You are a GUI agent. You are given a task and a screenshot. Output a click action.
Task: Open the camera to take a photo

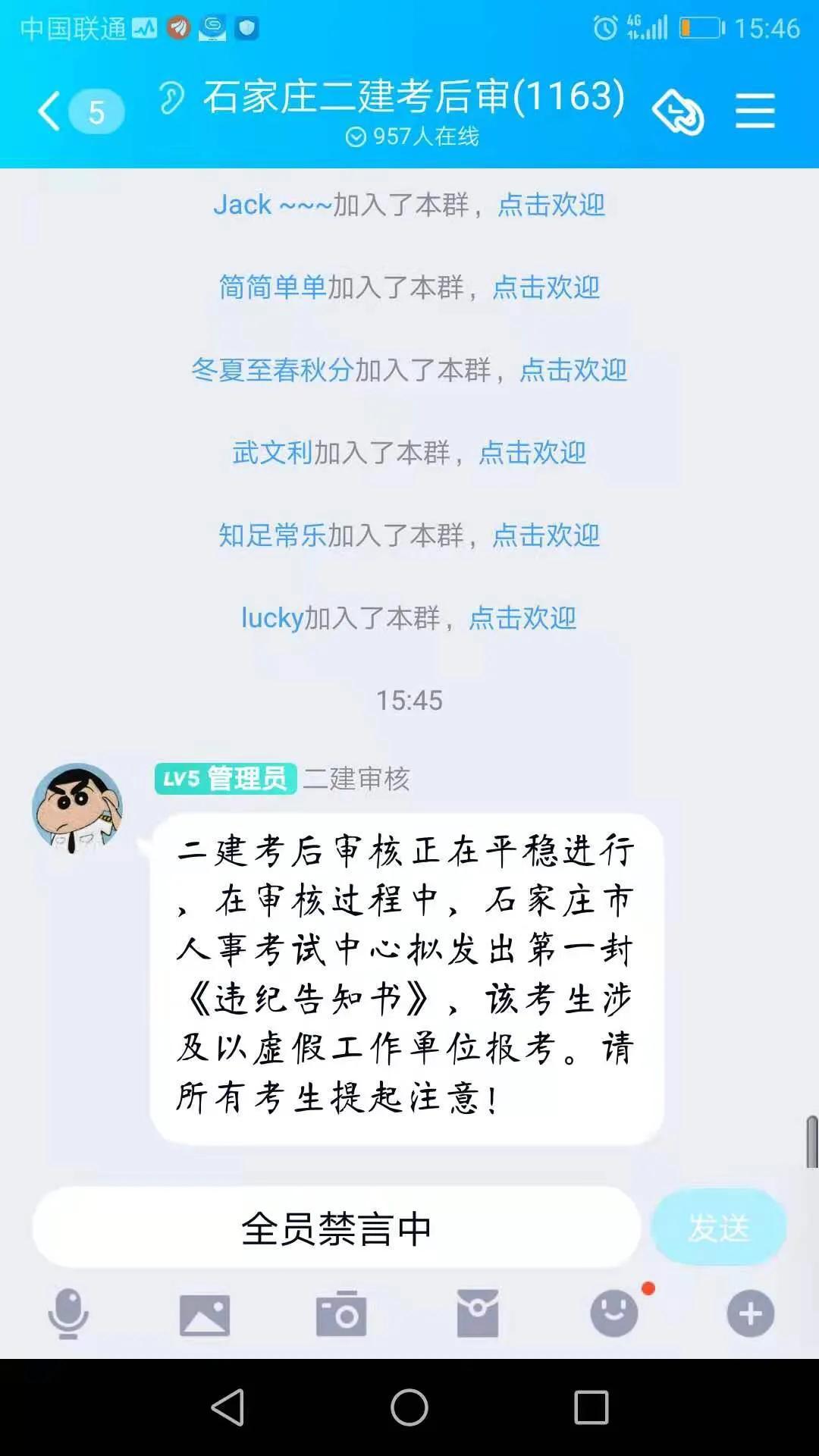(341, 1313)
